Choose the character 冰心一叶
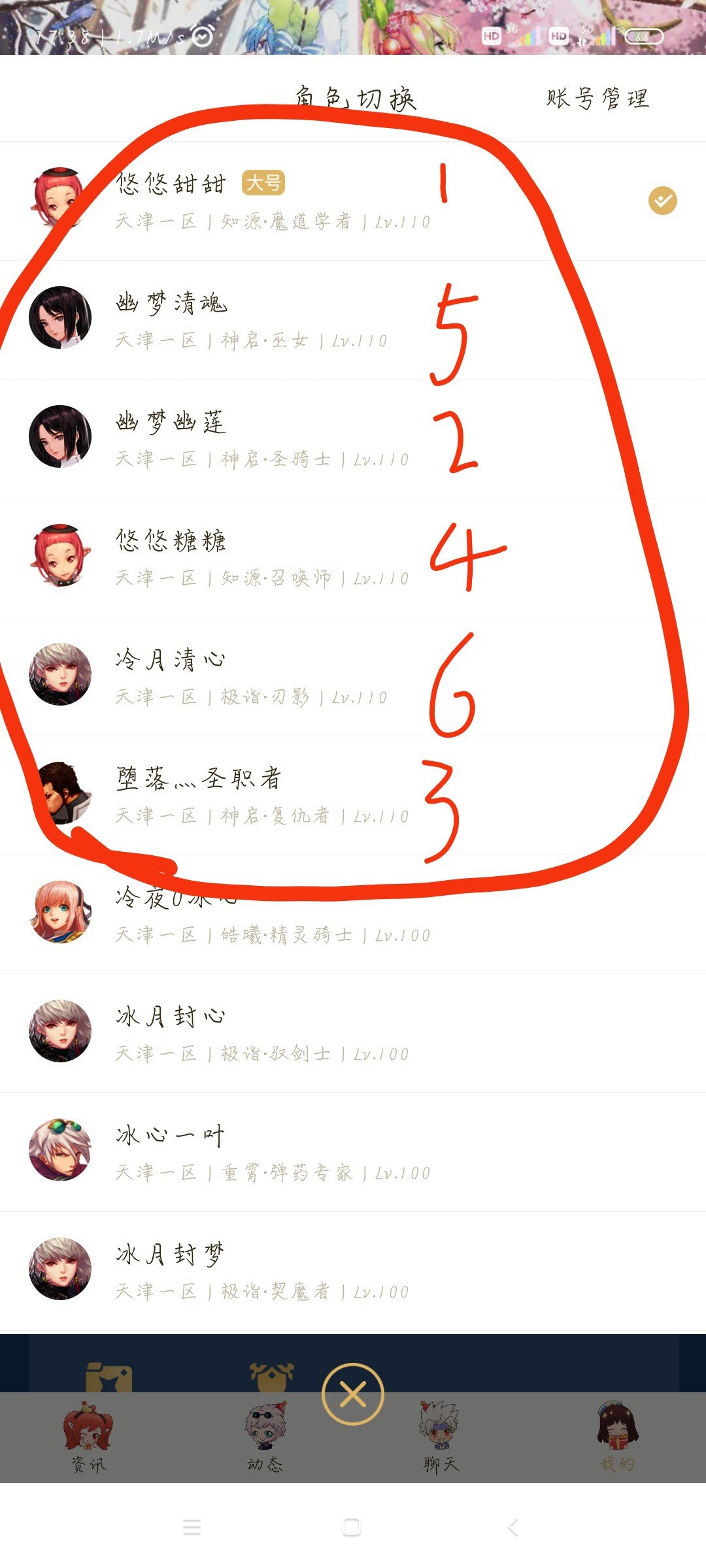706x1568 pixels. click(x=353, y=1152)
